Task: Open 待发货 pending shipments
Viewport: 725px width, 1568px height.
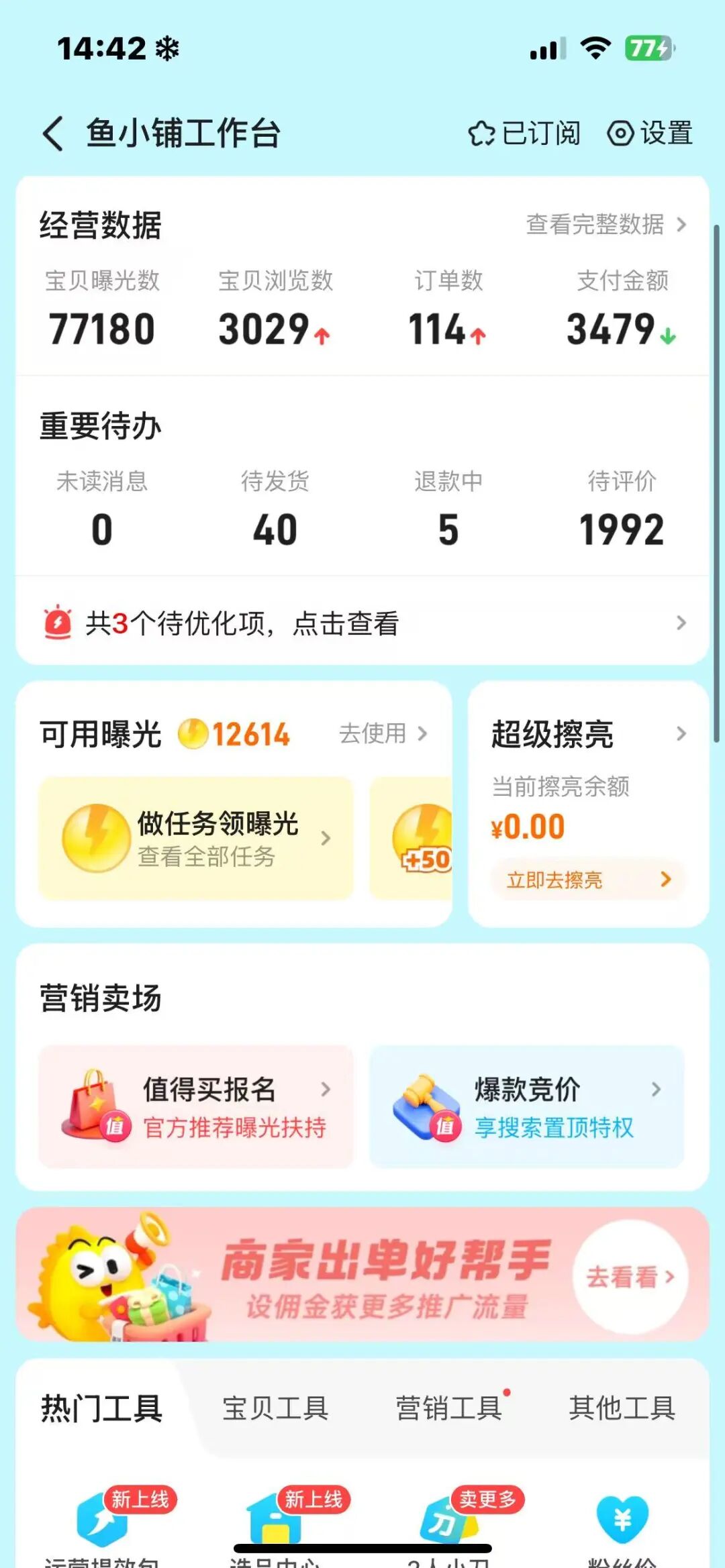Action: [x=275, y=510]
